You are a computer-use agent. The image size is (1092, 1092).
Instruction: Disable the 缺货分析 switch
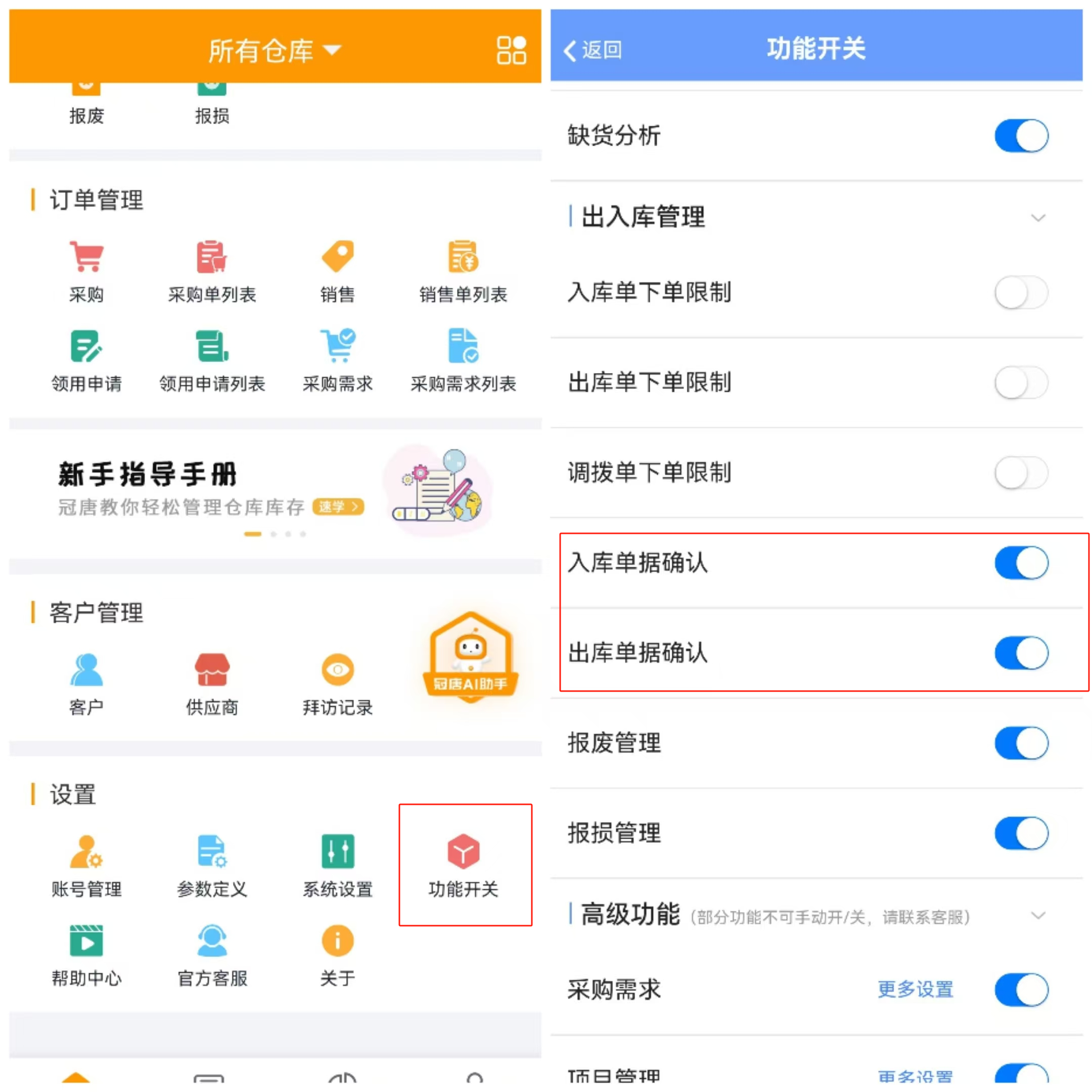point(1021,135)
